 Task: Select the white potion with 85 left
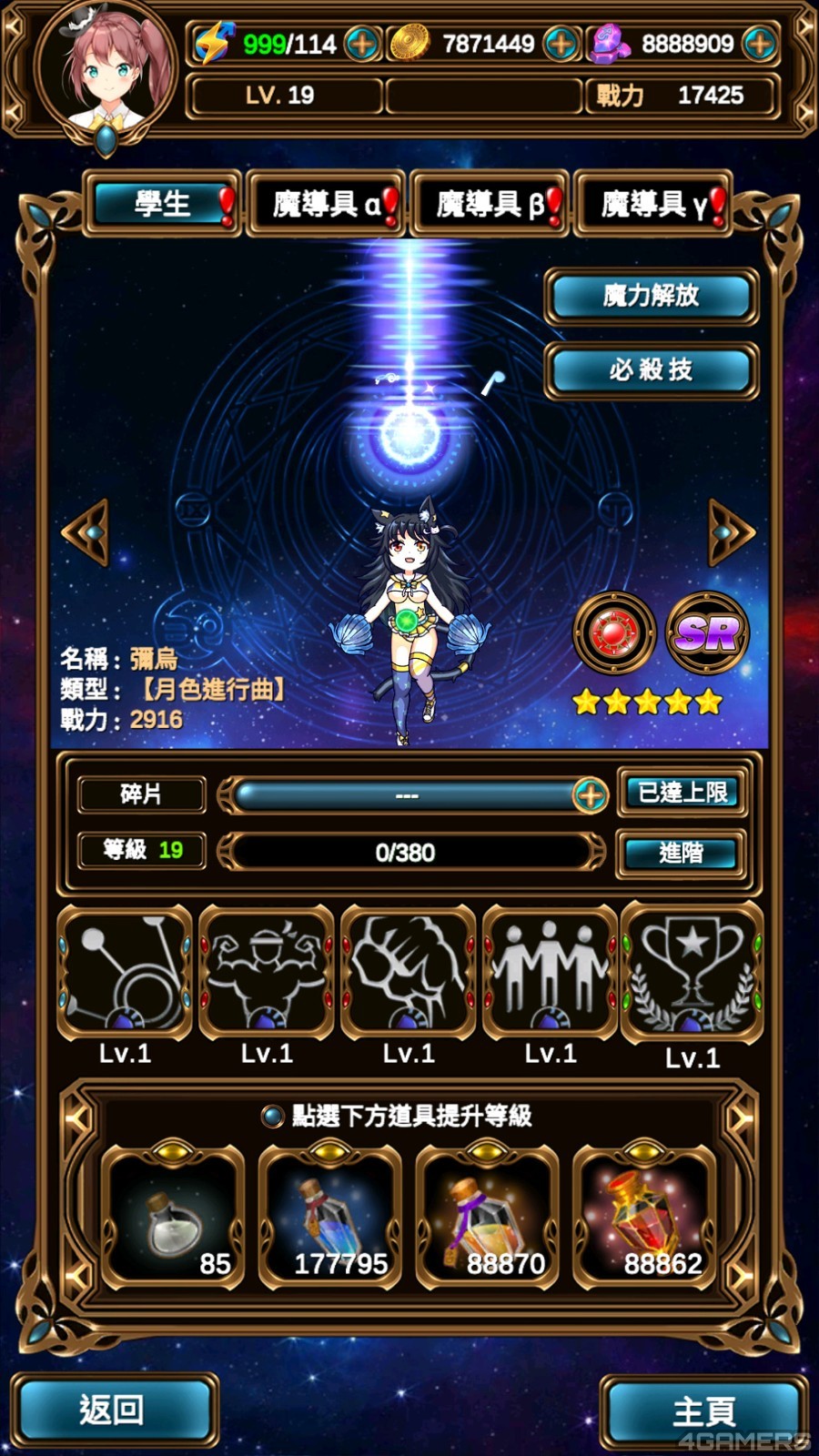(x=173, y=1218)
